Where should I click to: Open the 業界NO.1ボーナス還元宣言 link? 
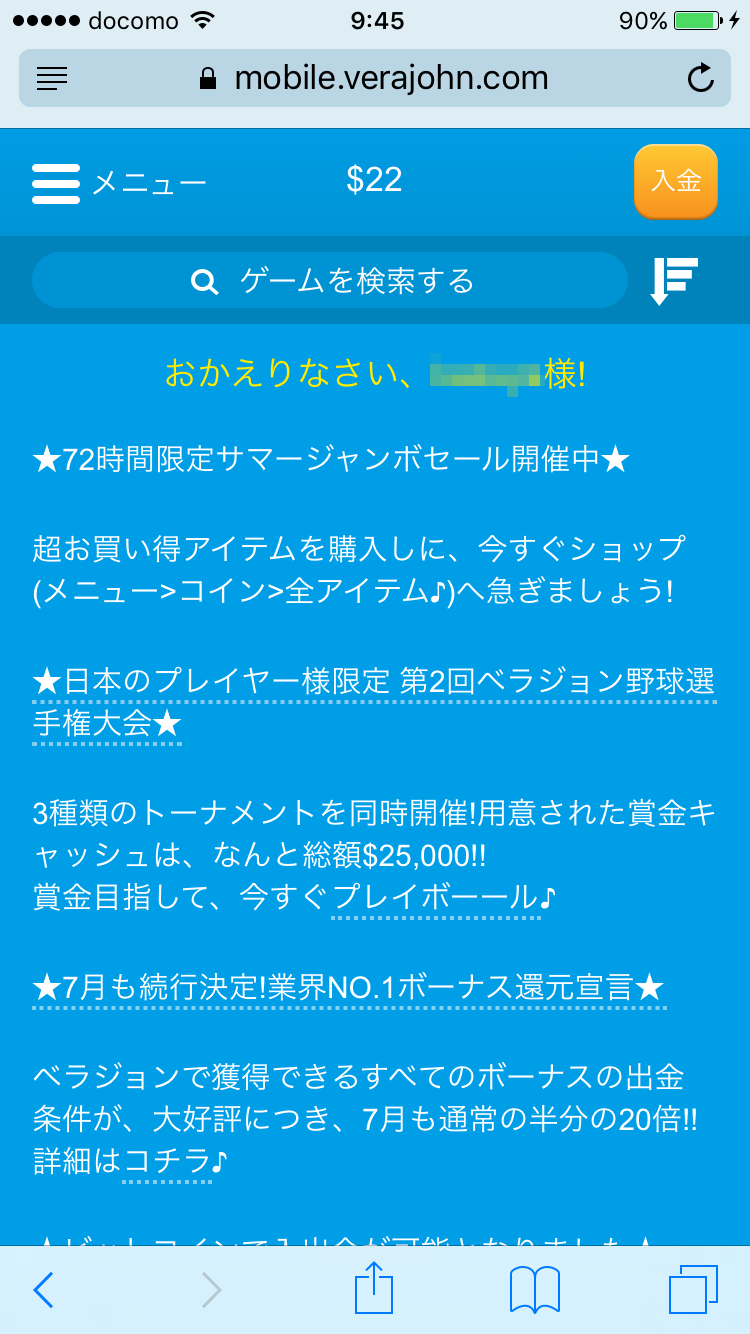click(349, 988)
